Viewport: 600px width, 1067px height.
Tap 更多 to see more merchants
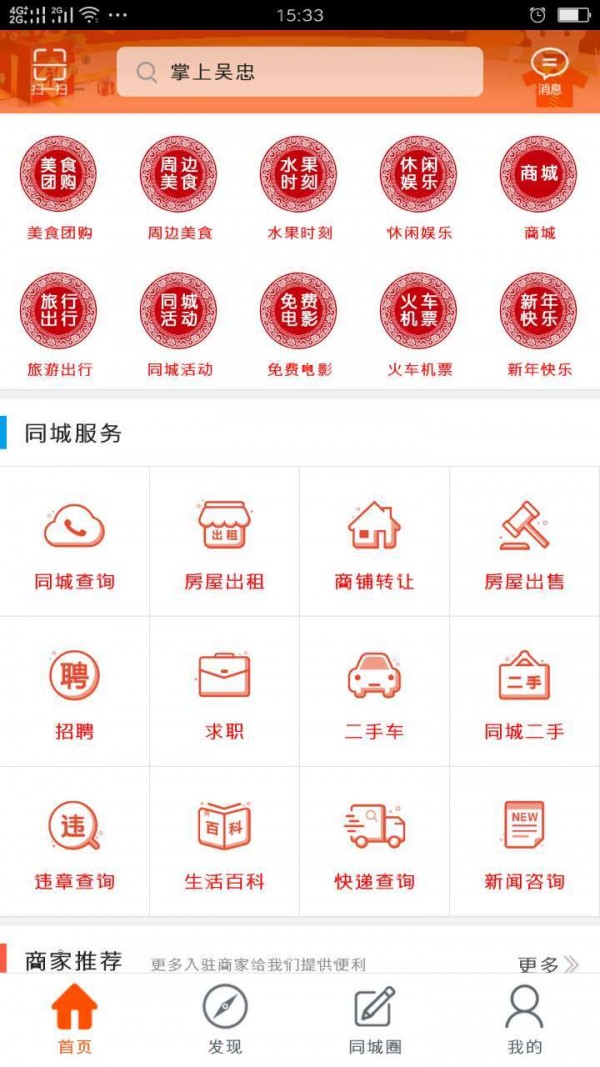pyautogui.click(x=548, y=964)
